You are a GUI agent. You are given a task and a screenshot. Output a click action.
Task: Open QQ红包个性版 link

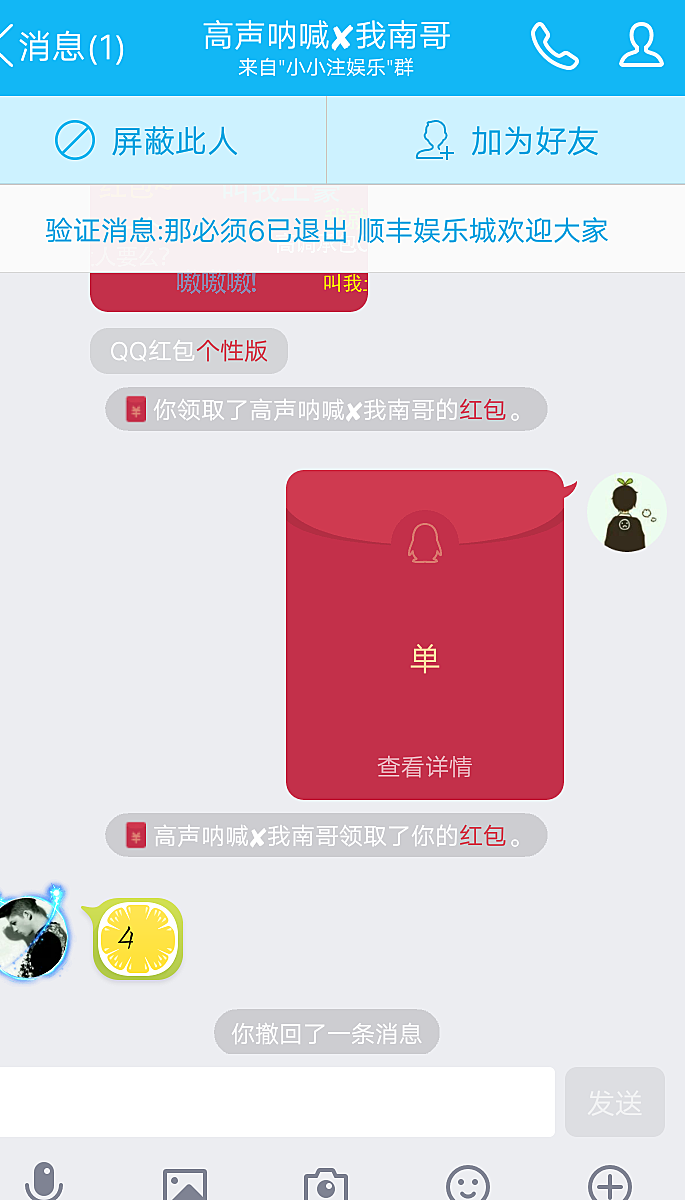click(x=189, y=351)
